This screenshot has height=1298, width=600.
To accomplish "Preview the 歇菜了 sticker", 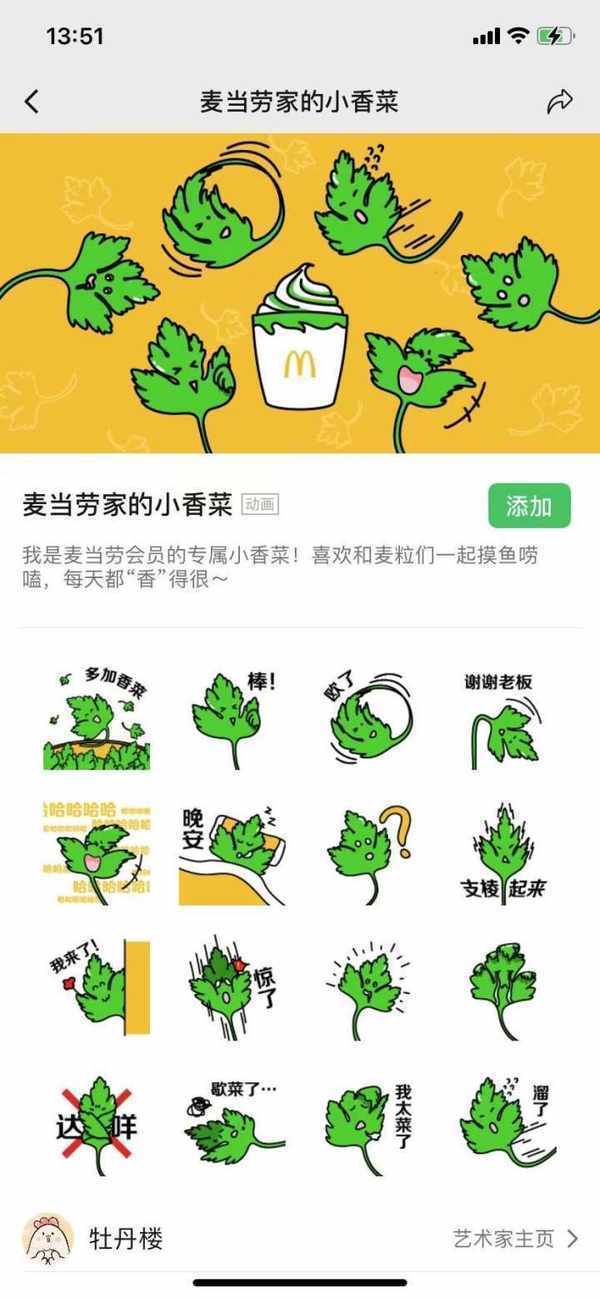I will 231,1124.
